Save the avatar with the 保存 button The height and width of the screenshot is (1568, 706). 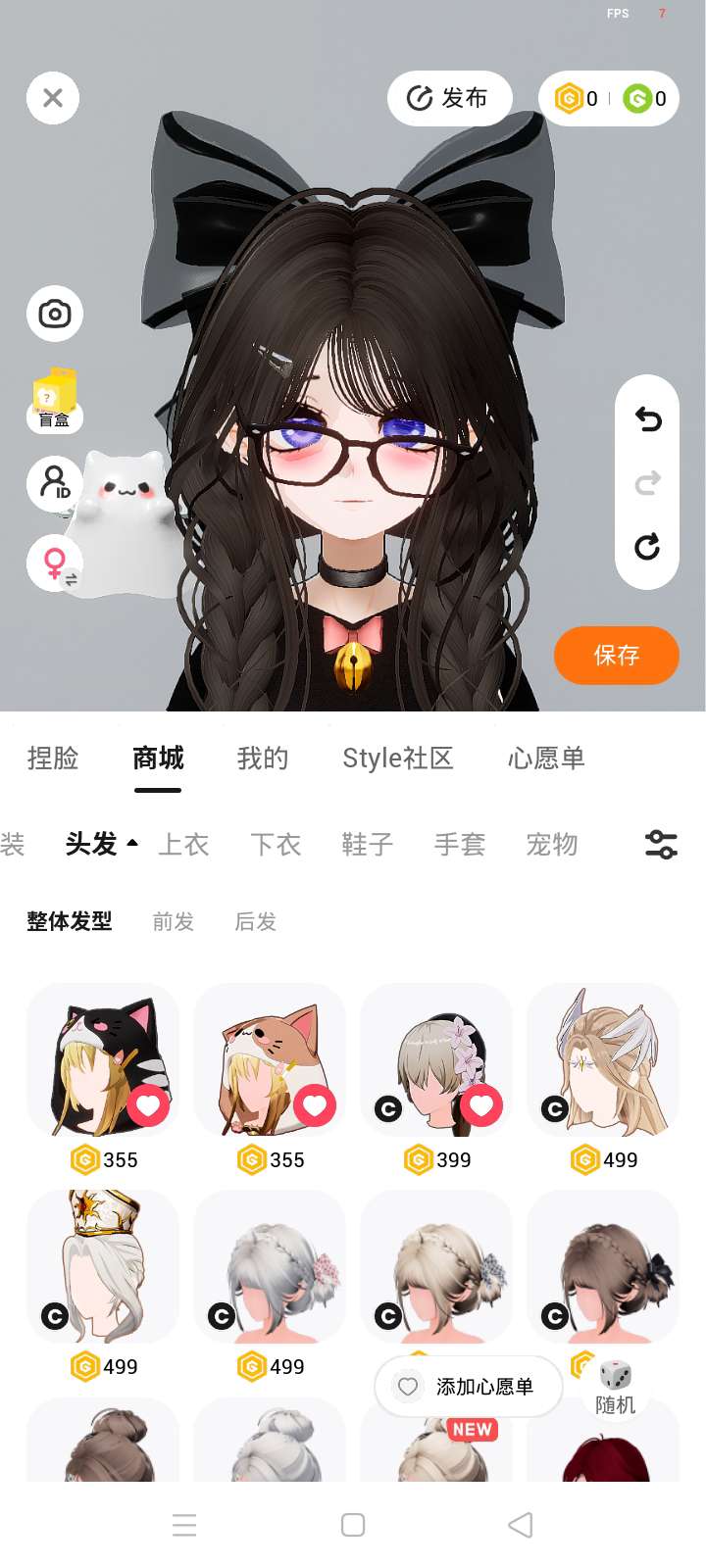coord(616,656)
